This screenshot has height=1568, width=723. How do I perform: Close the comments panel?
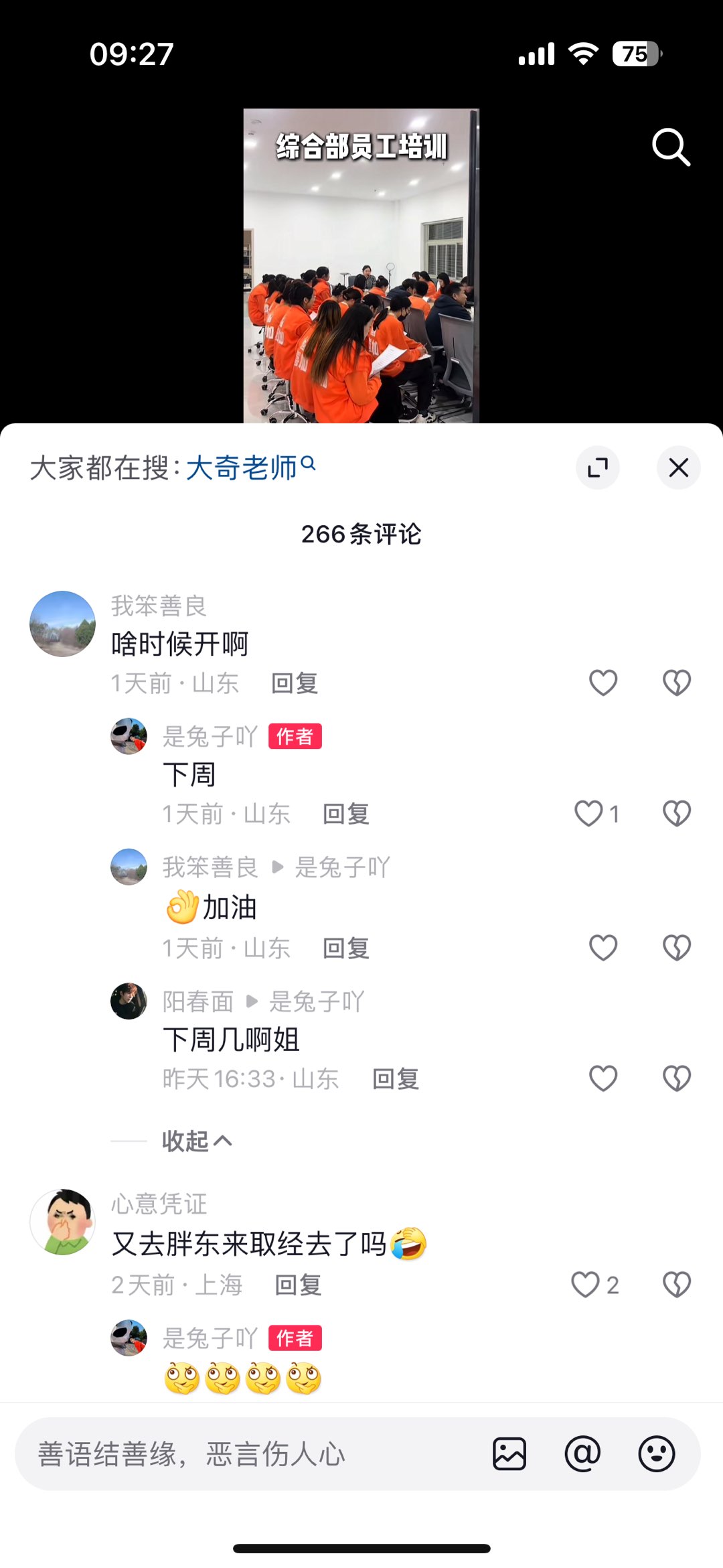pyautogui.click(x=678, y=468)
